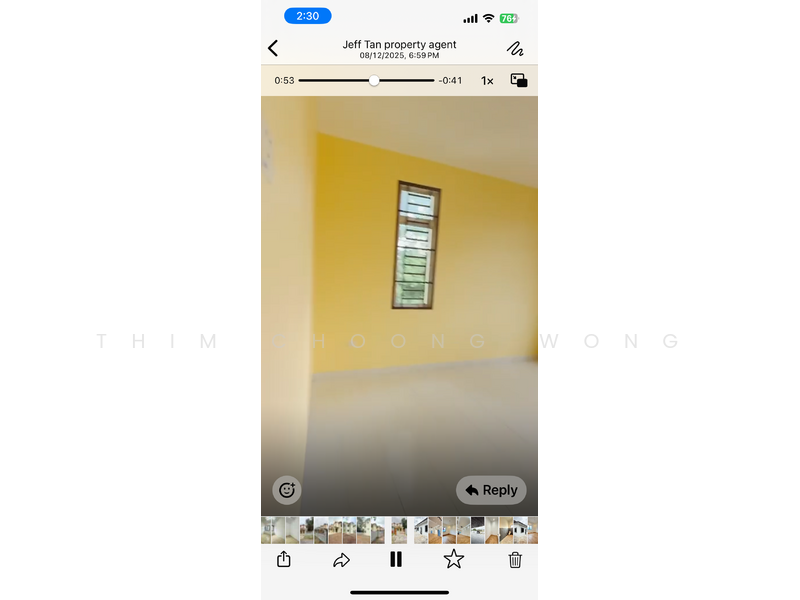This screenshot has width=800, height=600.
Task: Delete this video
Action: [x=515, y=560]
